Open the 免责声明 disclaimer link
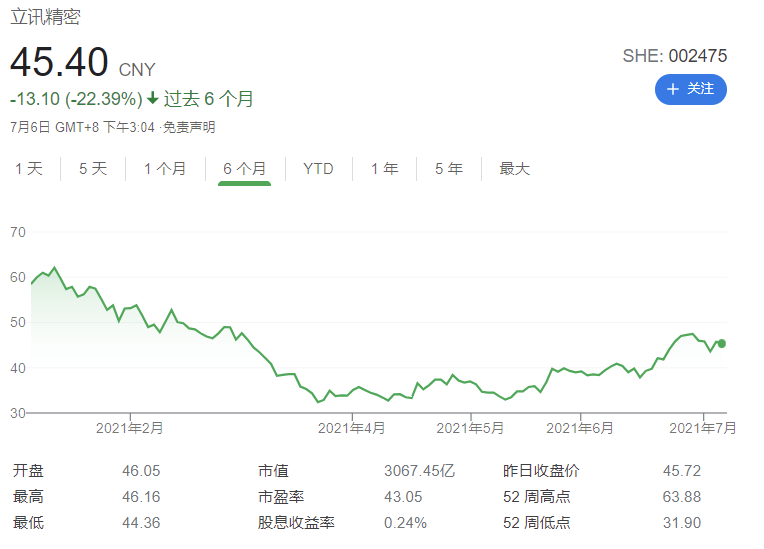The height and width of the screenshot is (549, 764). coord(189,127)
